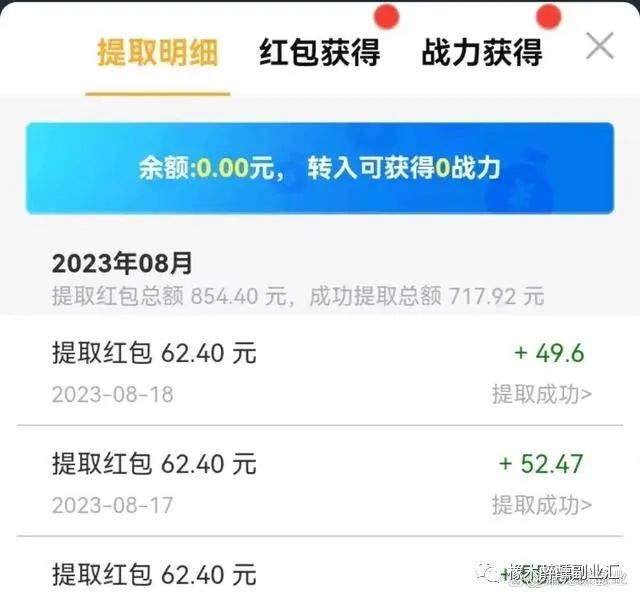The height and width of the screenshot is (601, 640).
Task: Switch to the 红包获得 tab
Action: coord(319,52)
